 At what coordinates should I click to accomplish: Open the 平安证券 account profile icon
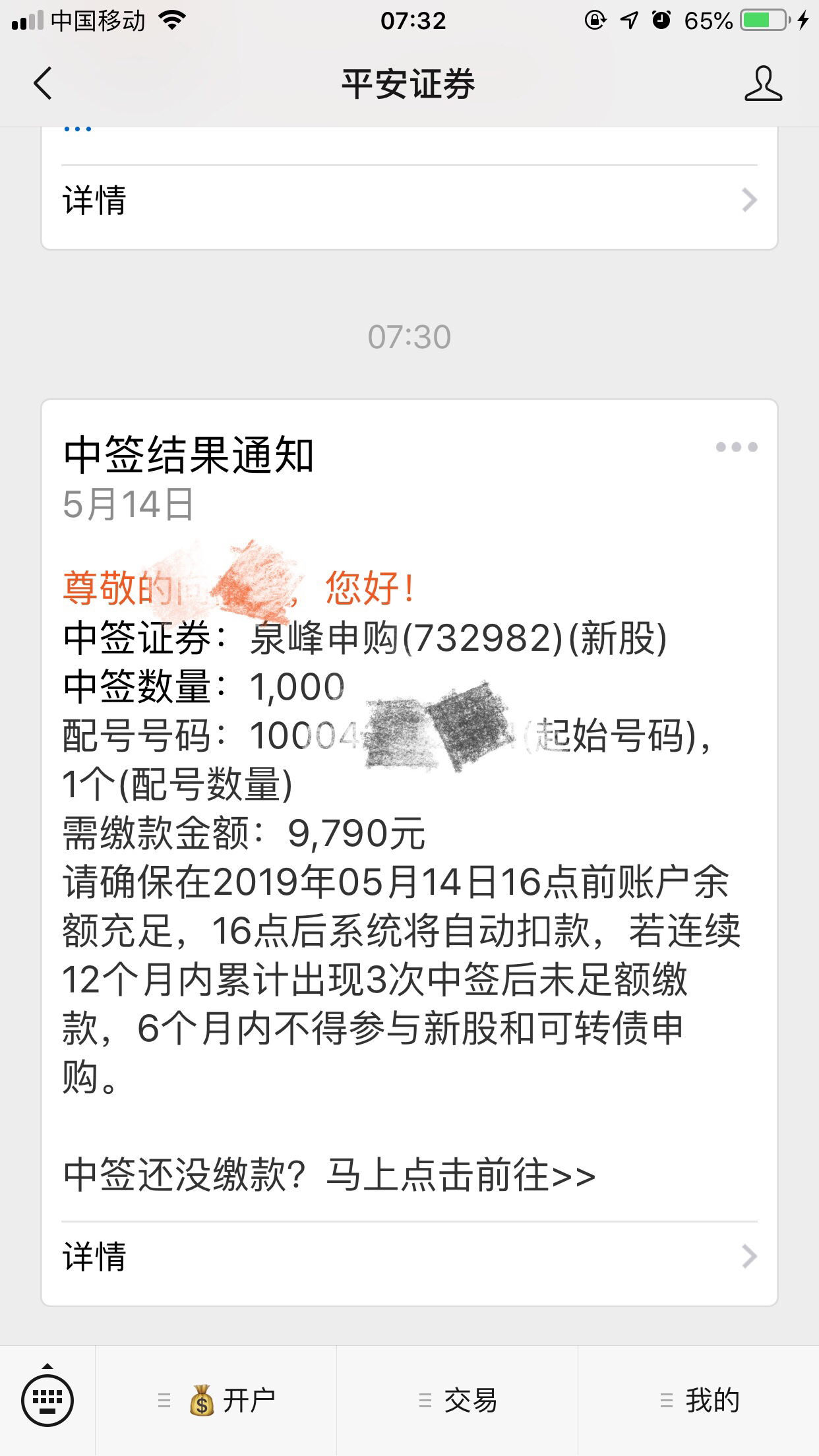click(x=763, y=84)
